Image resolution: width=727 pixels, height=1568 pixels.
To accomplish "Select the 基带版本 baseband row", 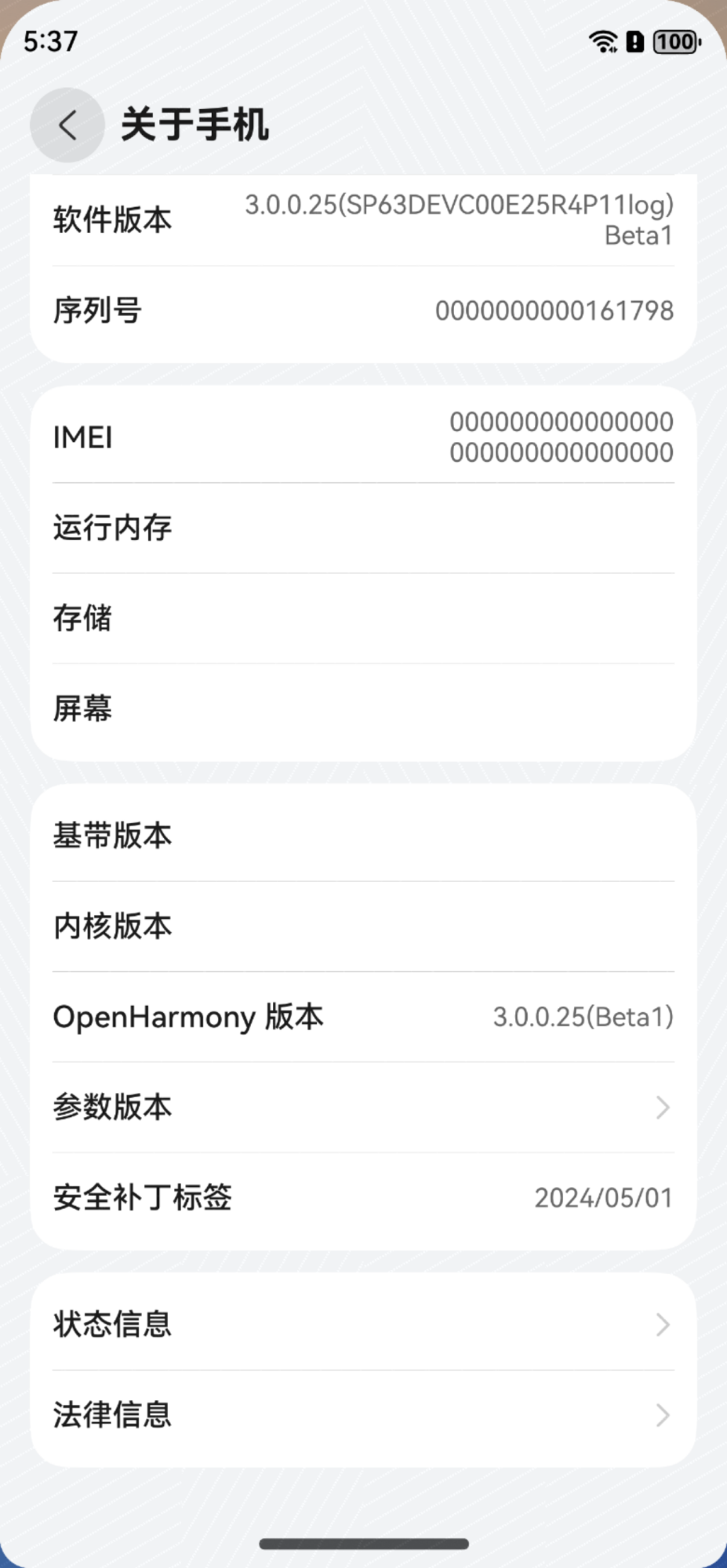I will point(363,835).
